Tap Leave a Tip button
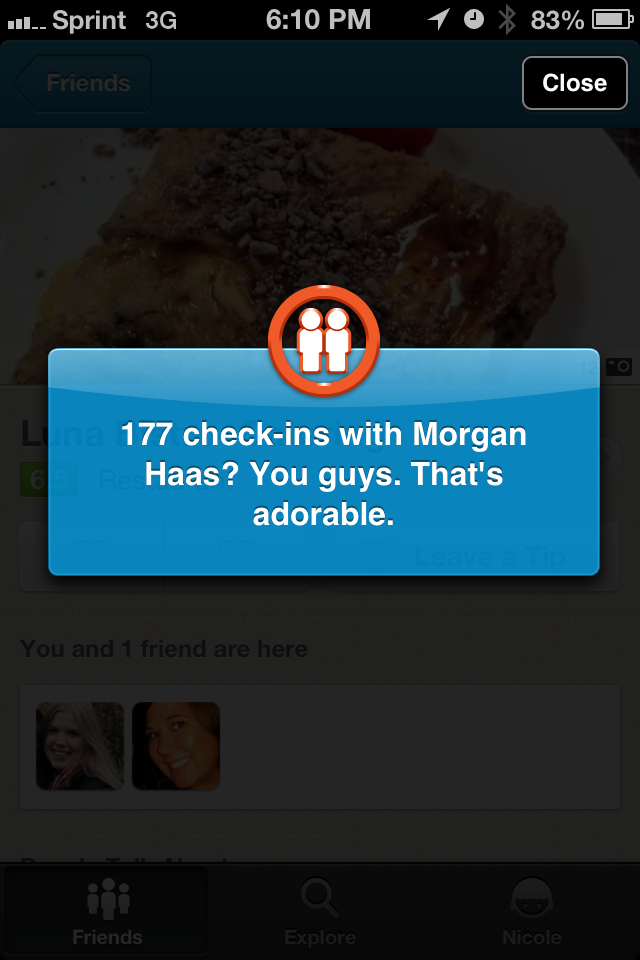640x960 pixels. pos(489,558)
